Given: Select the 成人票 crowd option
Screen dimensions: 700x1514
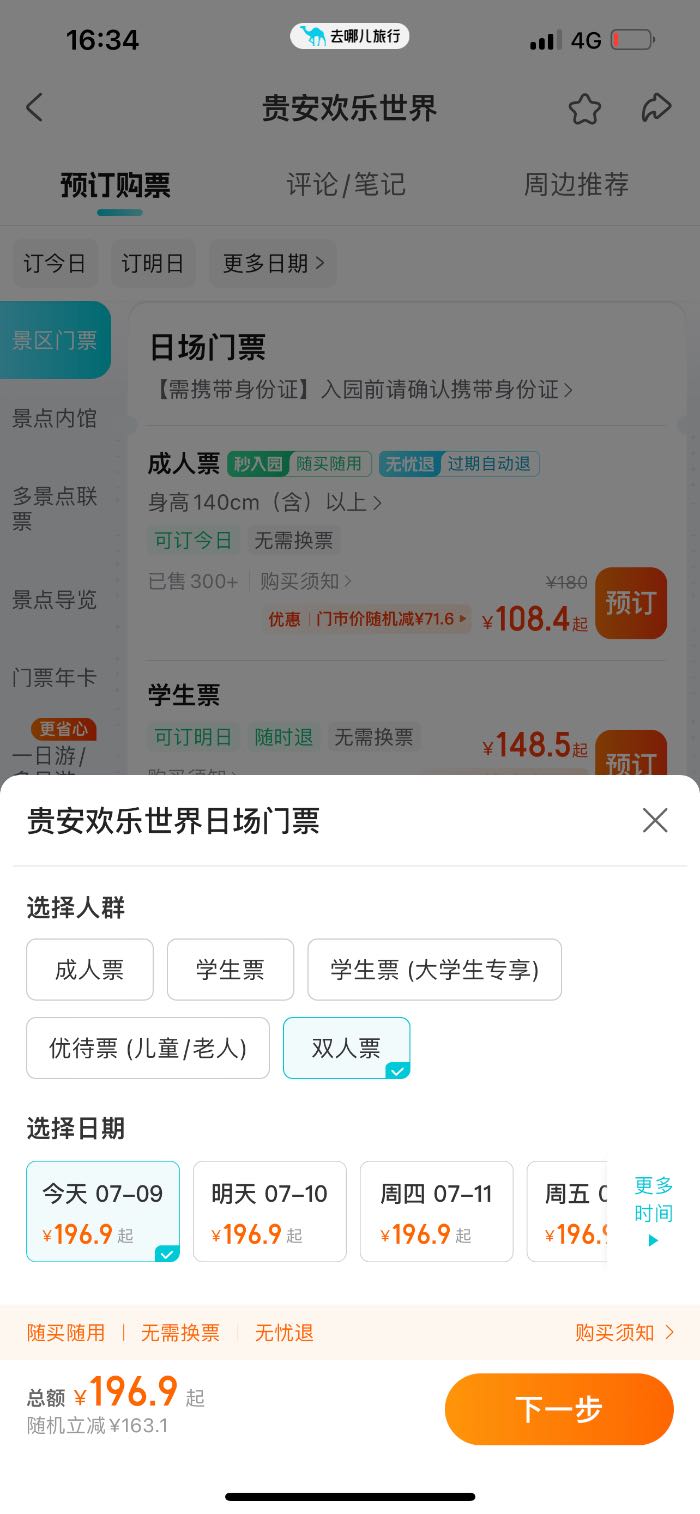Looking at the screenshot, I should click(90, 970).
